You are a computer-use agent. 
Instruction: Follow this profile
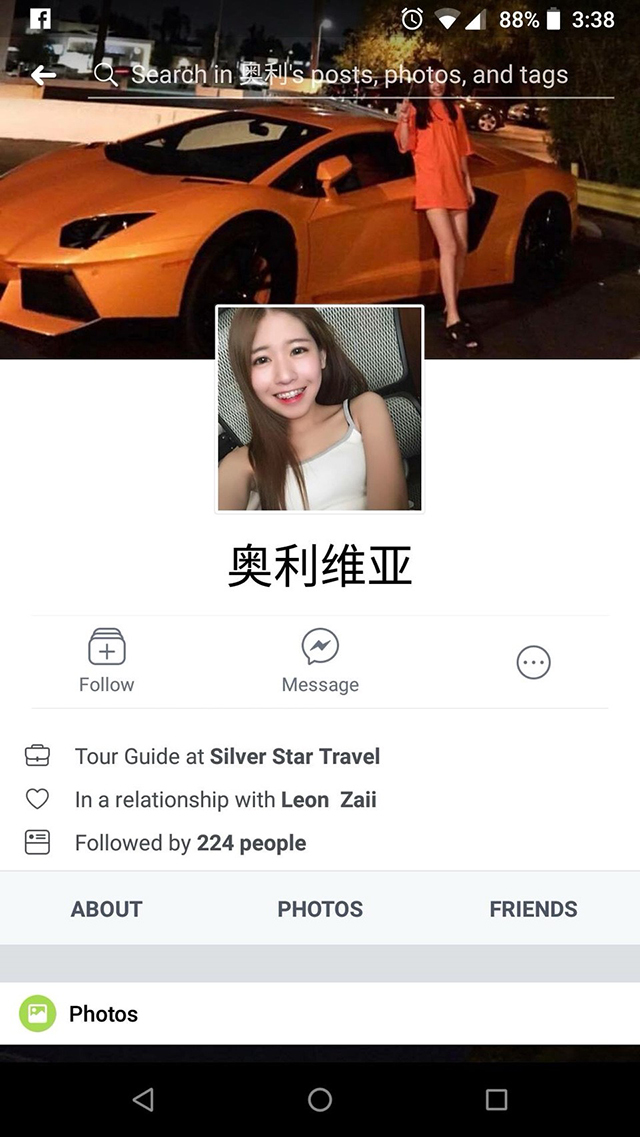[x=107, y=661]
